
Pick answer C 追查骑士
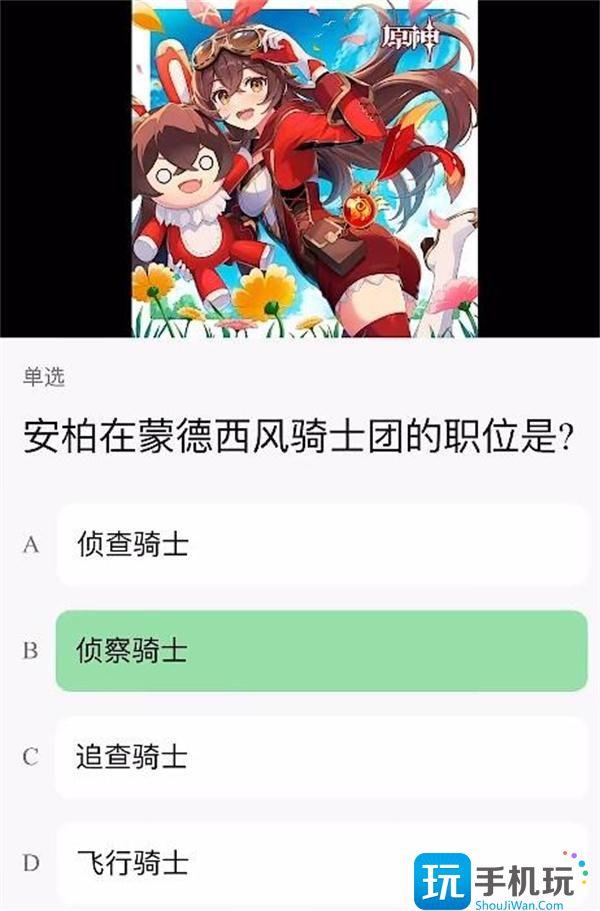(x=320, y=757)
